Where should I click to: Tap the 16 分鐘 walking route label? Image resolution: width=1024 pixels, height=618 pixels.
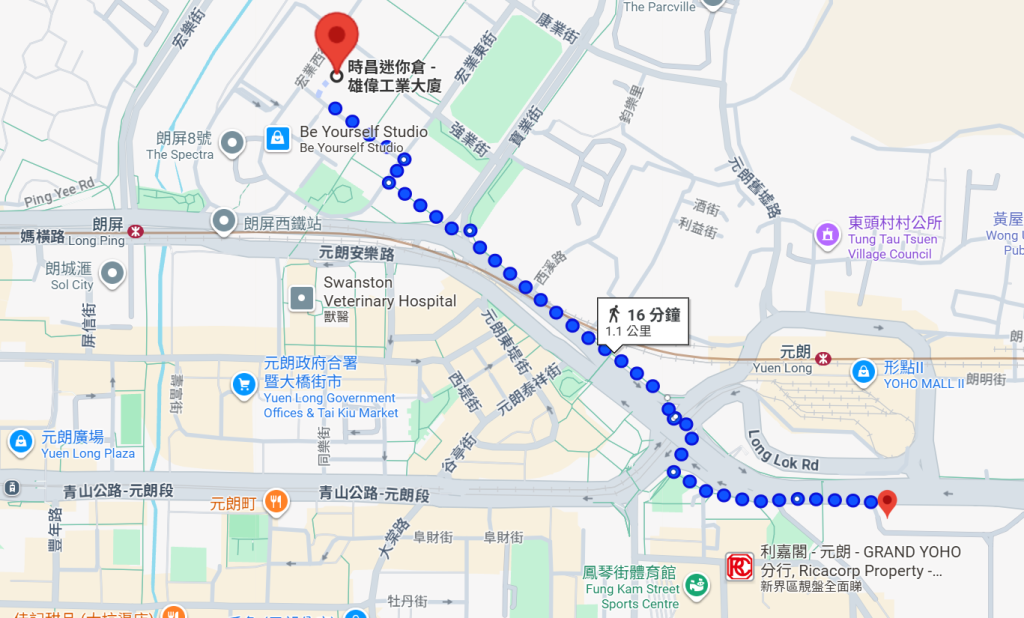(643, 321)
